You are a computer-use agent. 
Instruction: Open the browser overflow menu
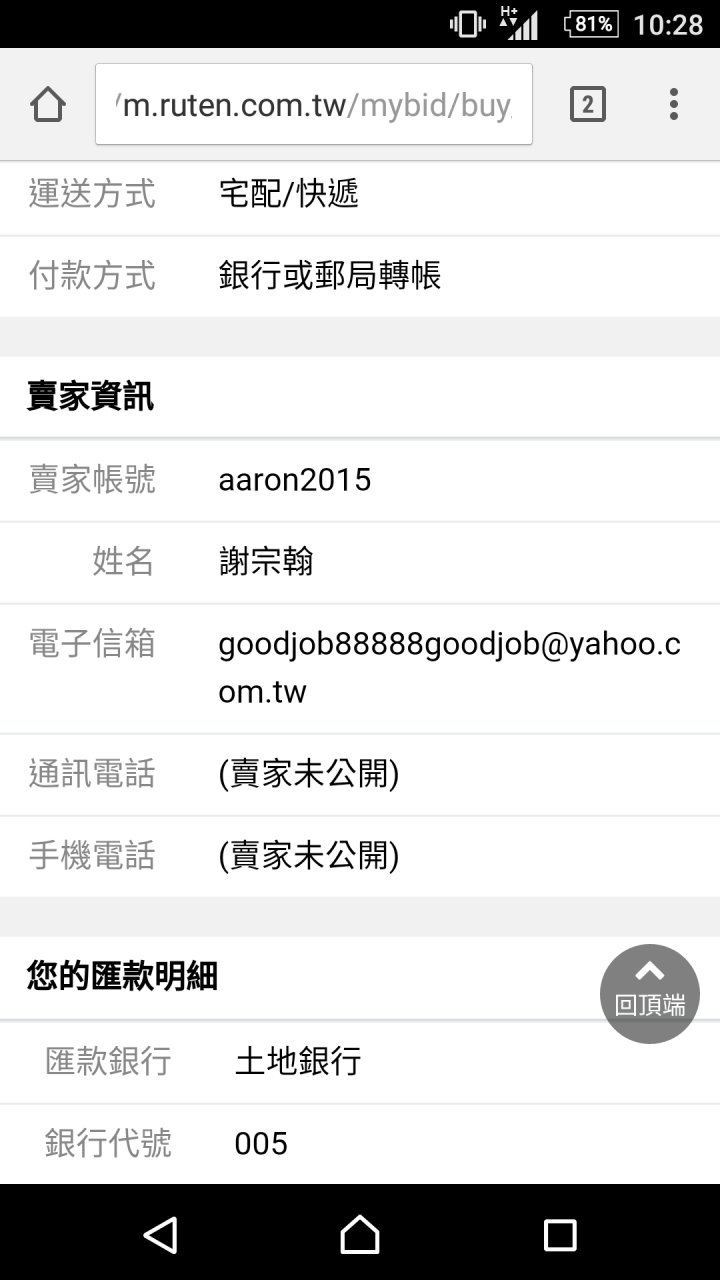(x=673, y=104)
